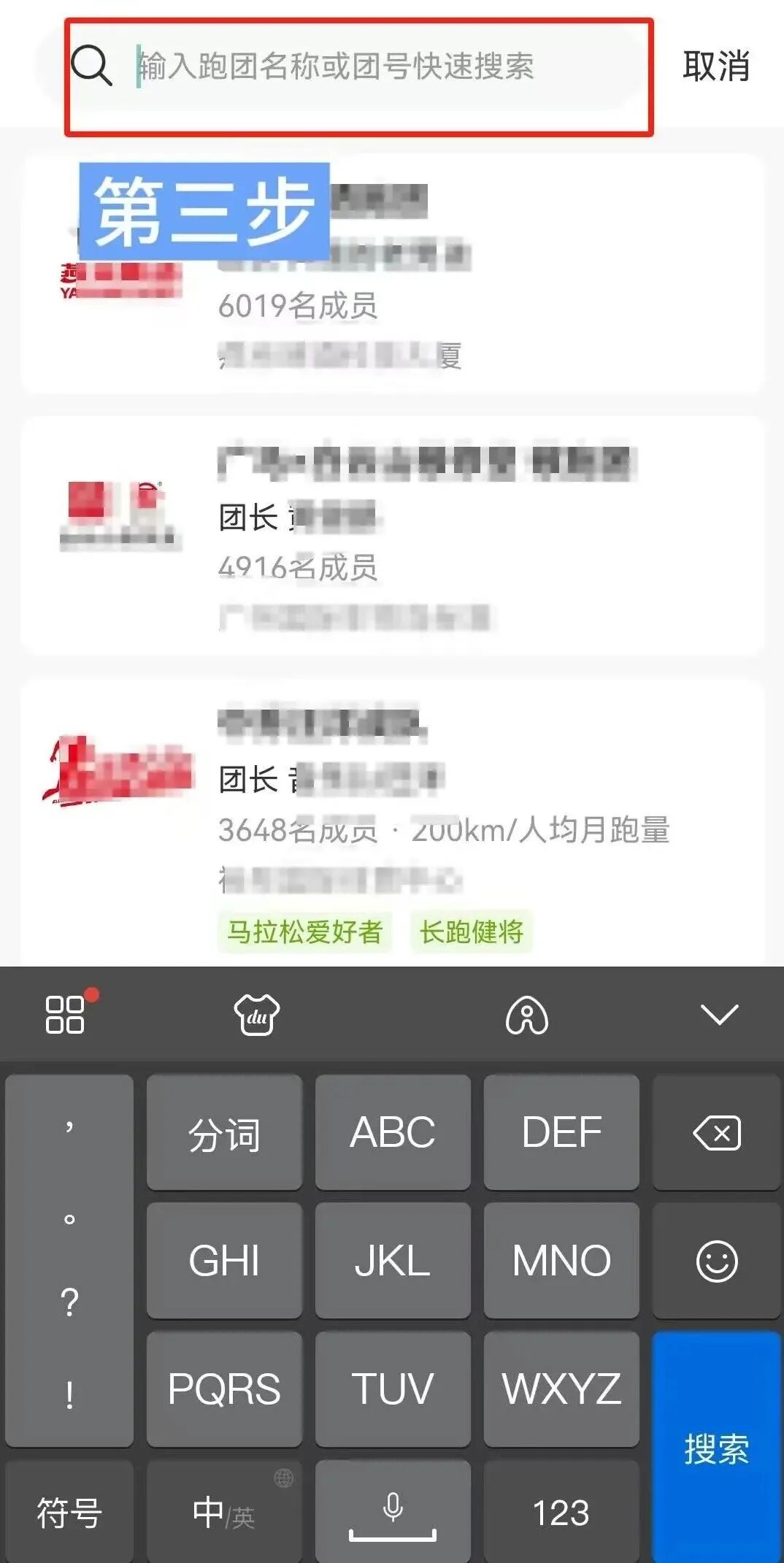The image size is (784, 1563).
Task: Open the running group with 4916 members
Action: click(x=393, y=537)
